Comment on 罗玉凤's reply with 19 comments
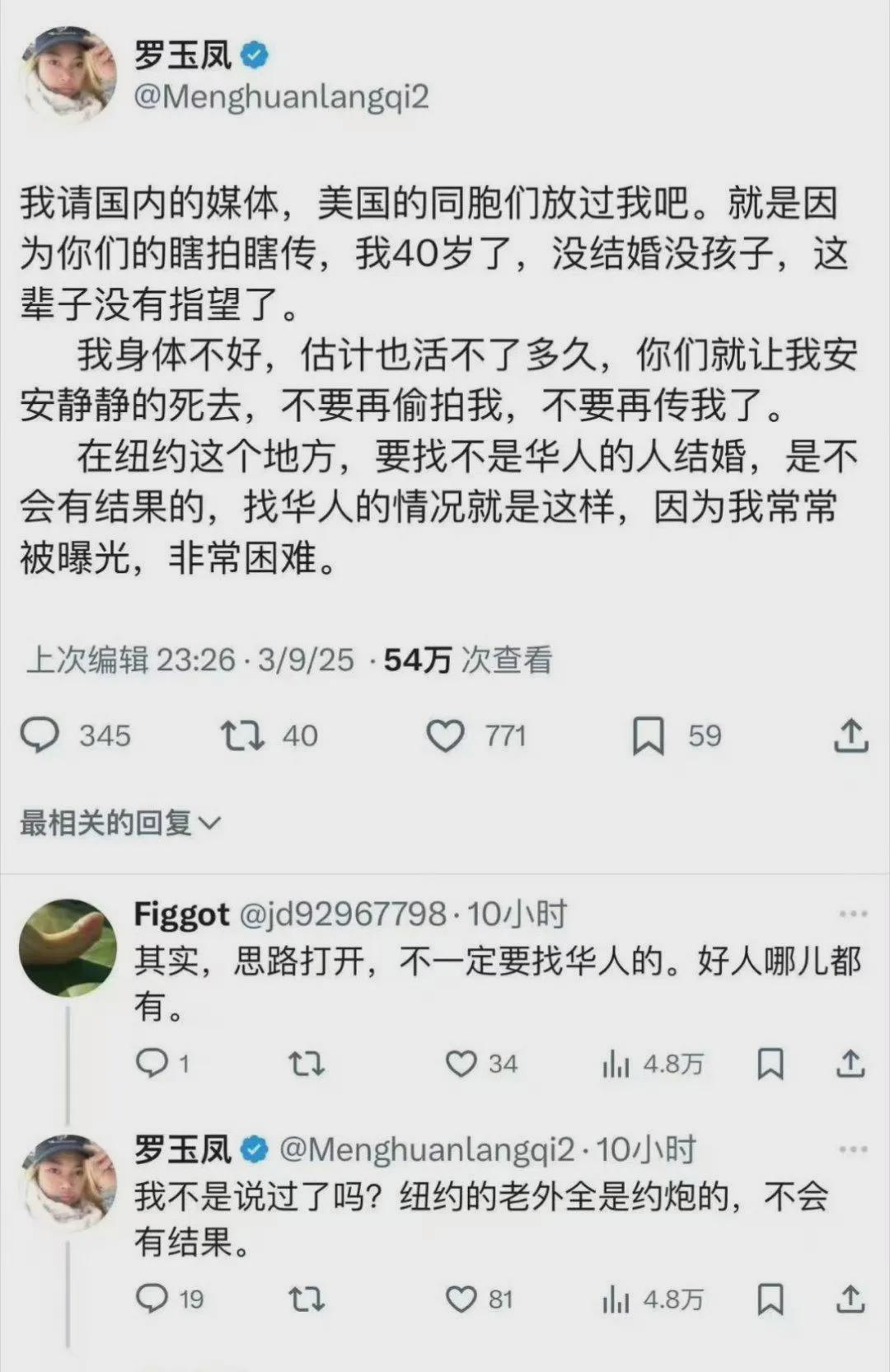The image size is (890, 1372). (152, 1299)
